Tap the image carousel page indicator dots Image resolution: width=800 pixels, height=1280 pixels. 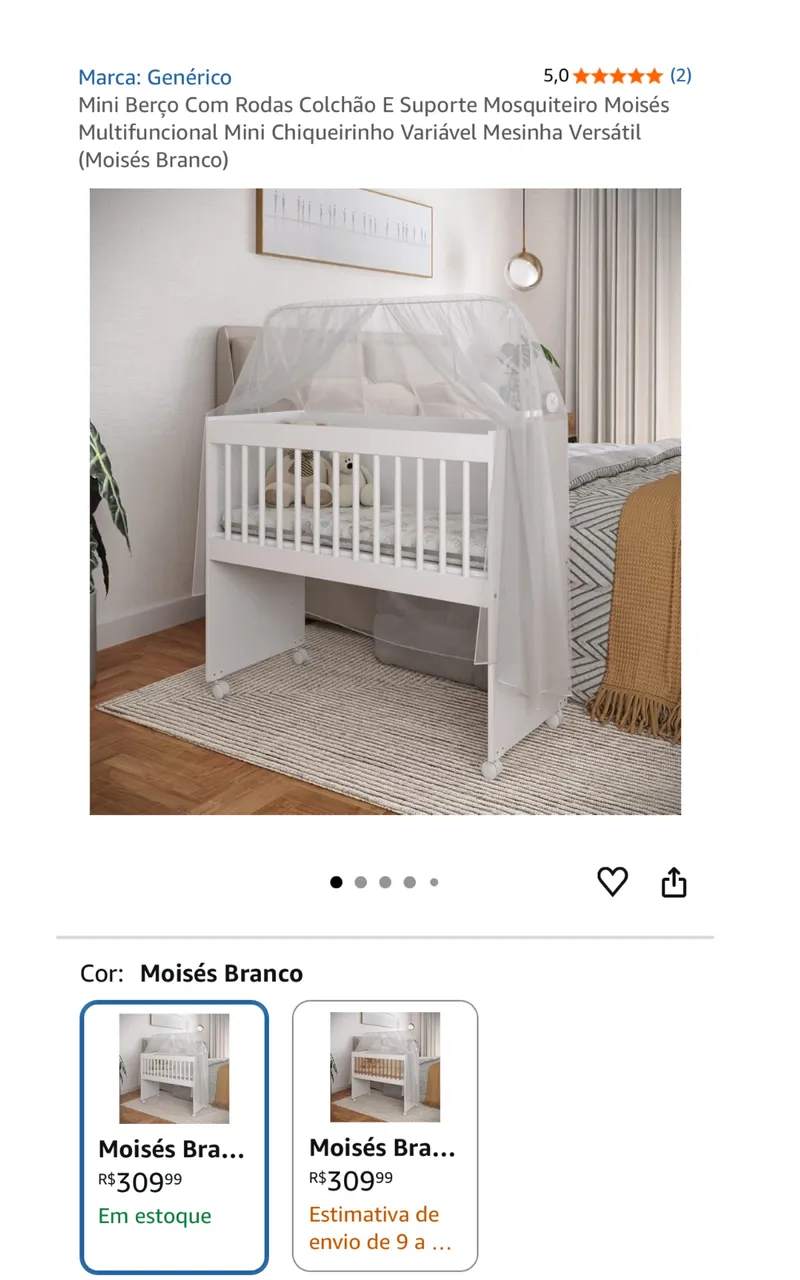tap(385, 882)
